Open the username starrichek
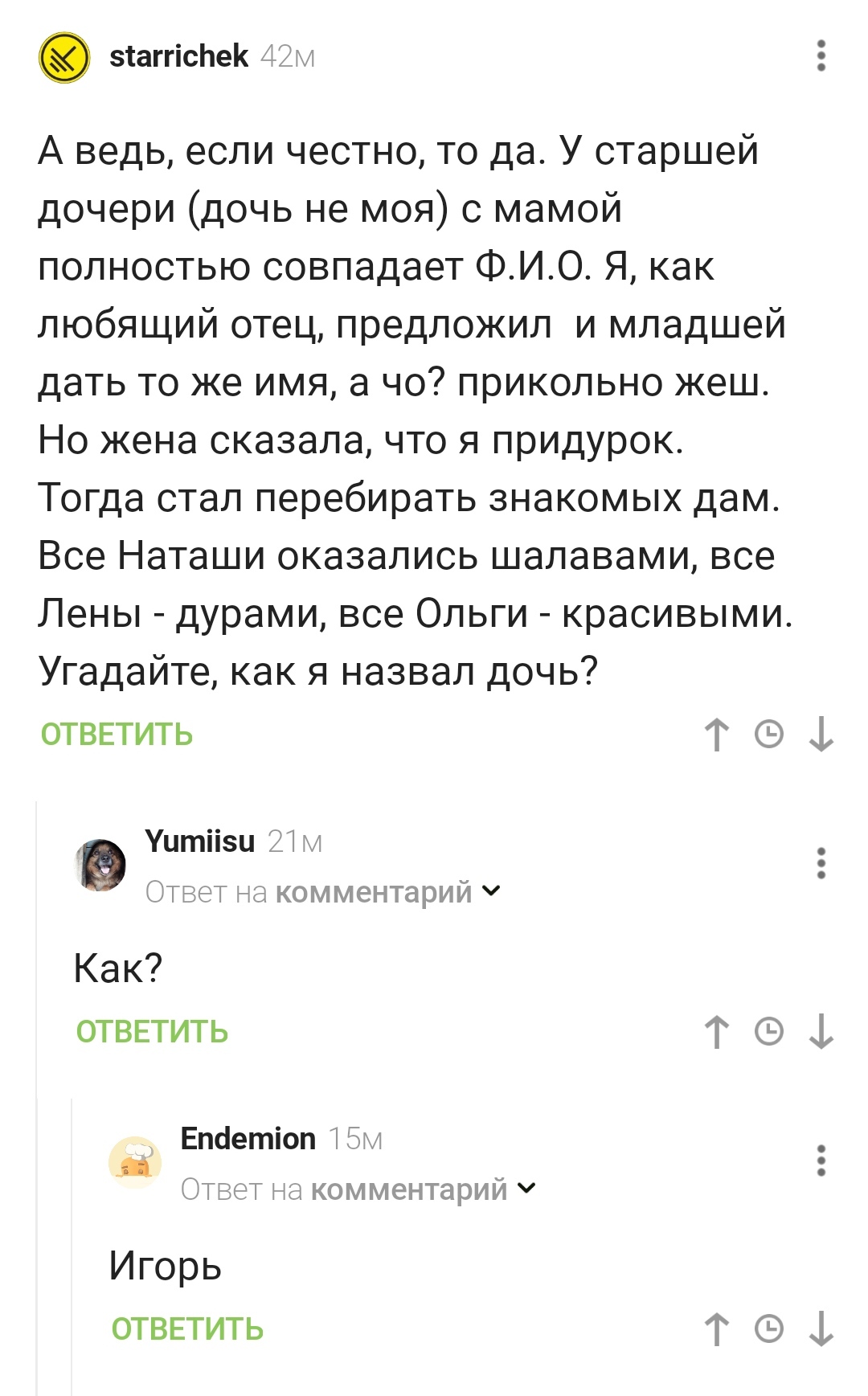Screen dimensions: 868x1396 click(x=178, y=56)
